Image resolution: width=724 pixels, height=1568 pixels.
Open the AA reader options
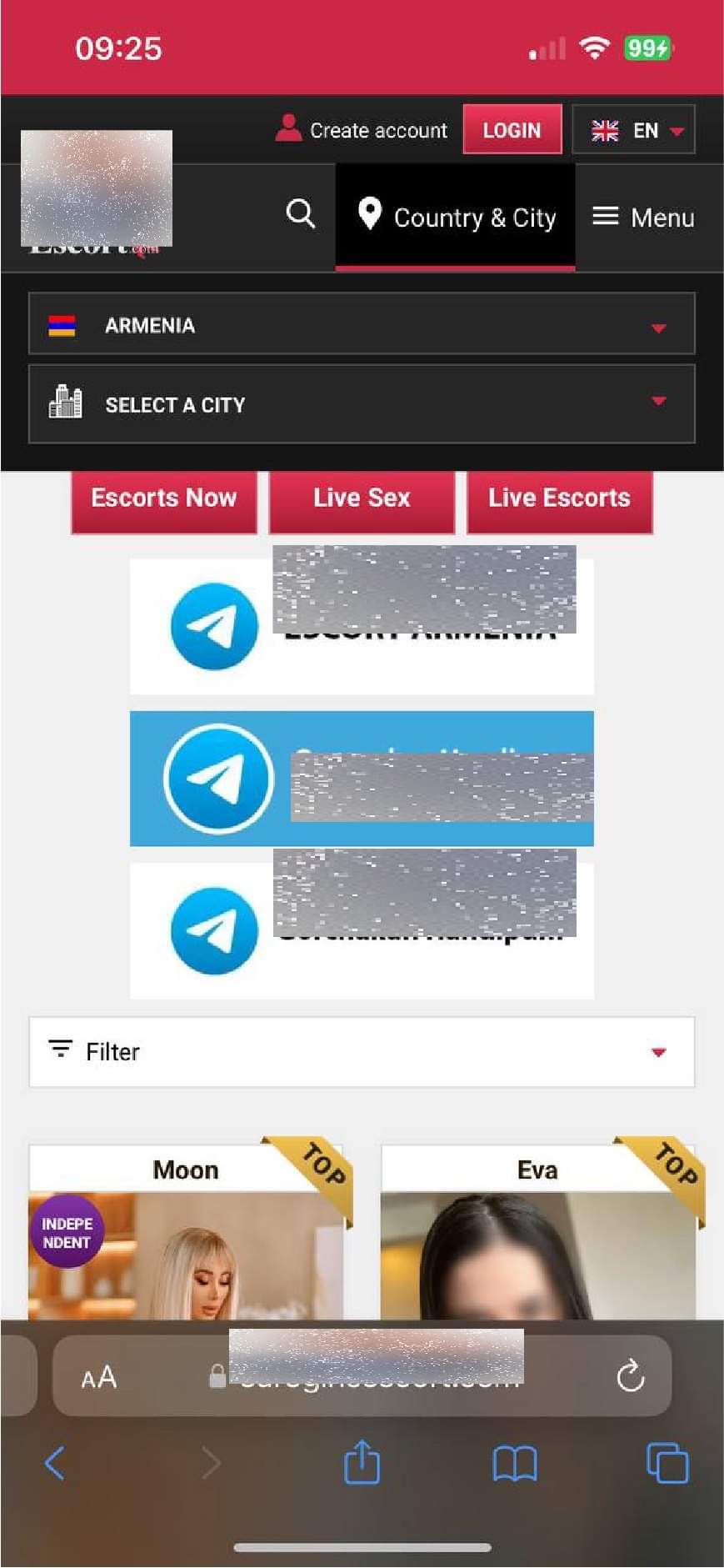point(98,1377)
